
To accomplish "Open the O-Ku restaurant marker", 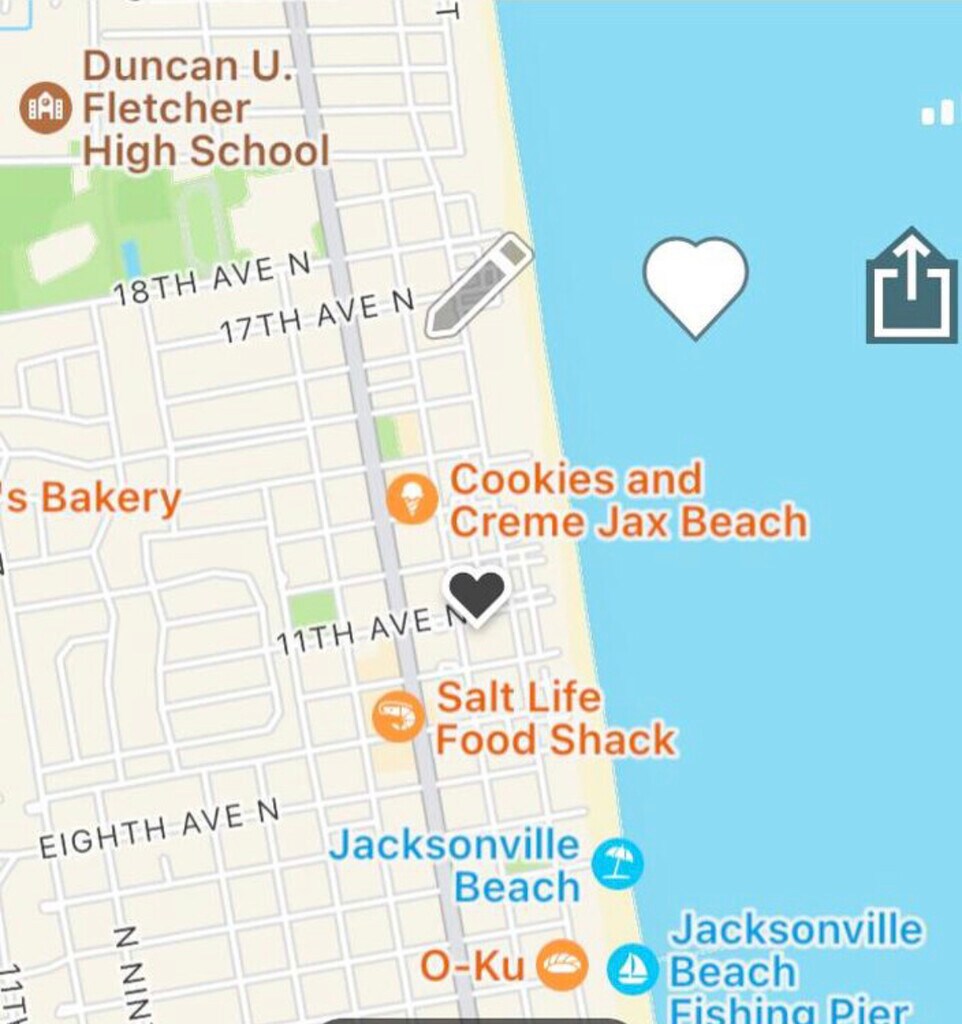I will (x=562, y=967).
